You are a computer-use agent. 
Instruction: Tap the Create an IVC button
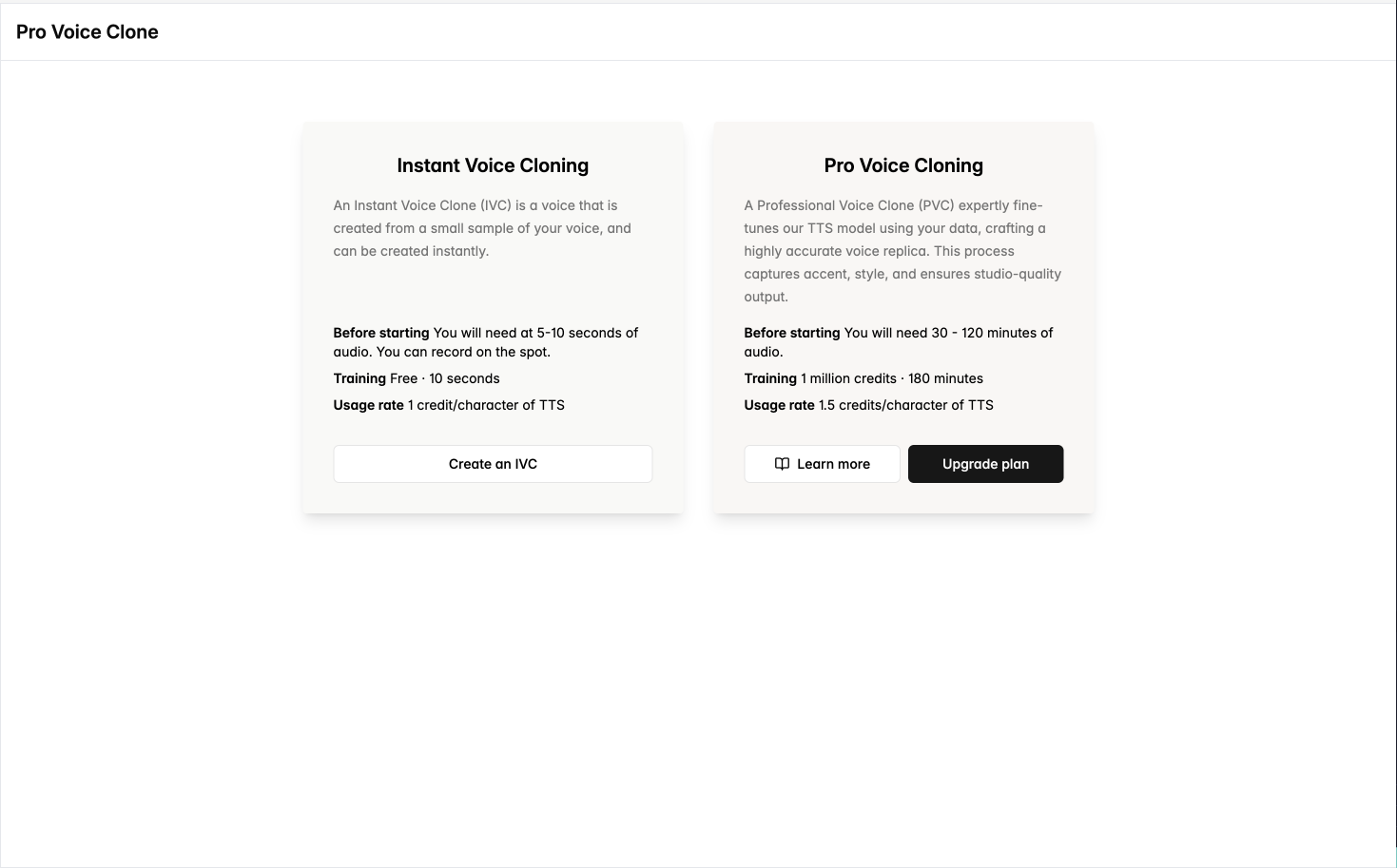click(x=493, y=464)
